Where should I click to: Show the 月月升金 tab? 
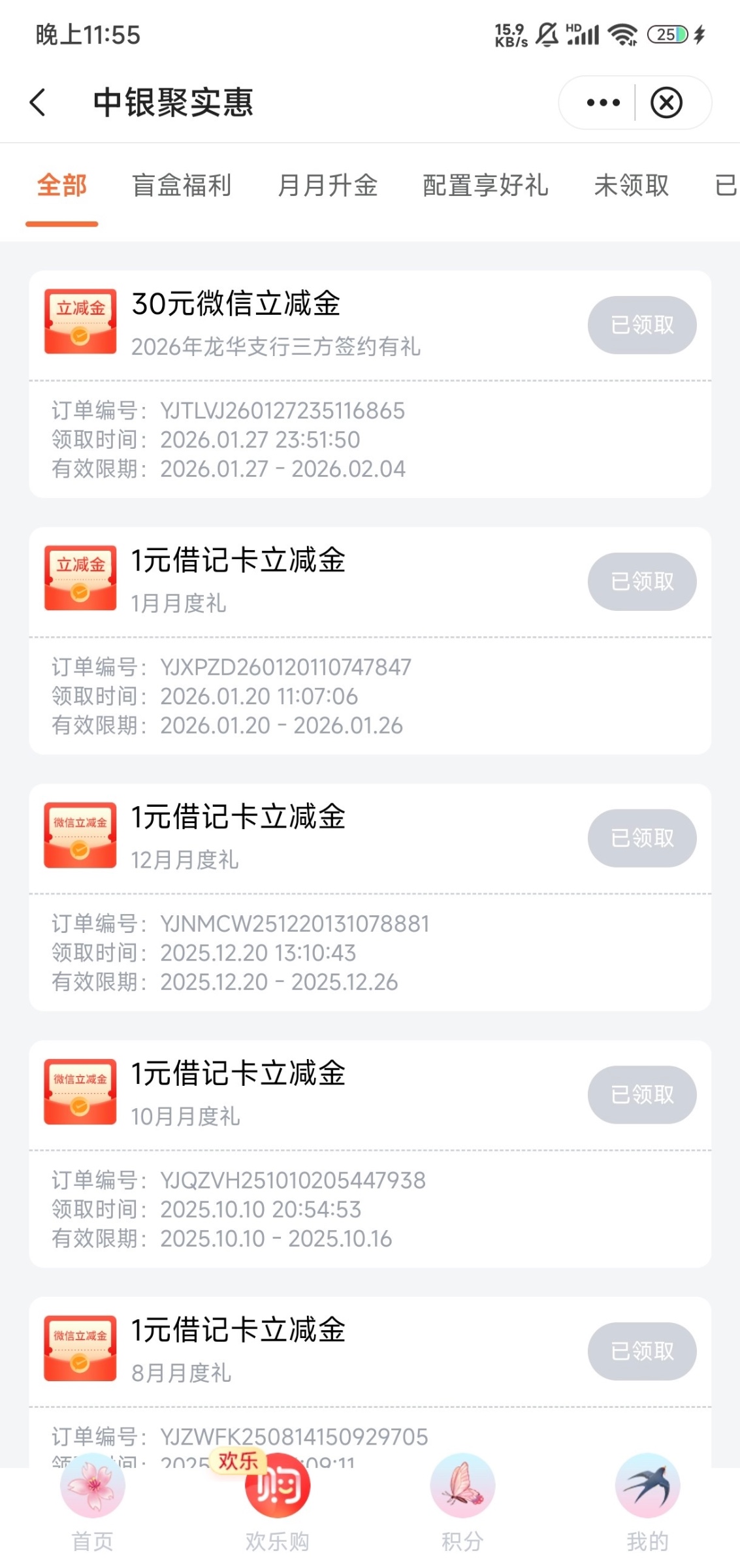(328, 186)
